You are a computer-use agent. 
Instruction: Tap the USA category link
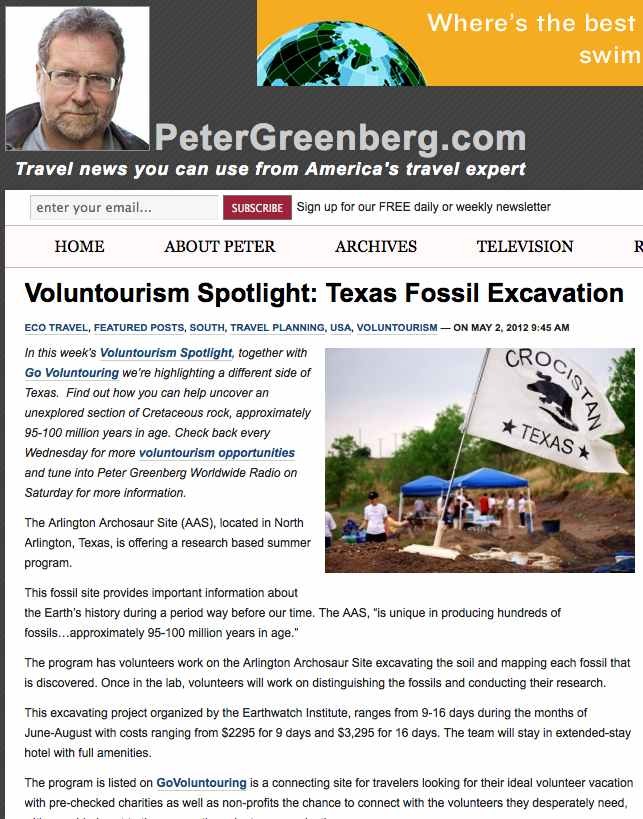(x=341, y=327)
